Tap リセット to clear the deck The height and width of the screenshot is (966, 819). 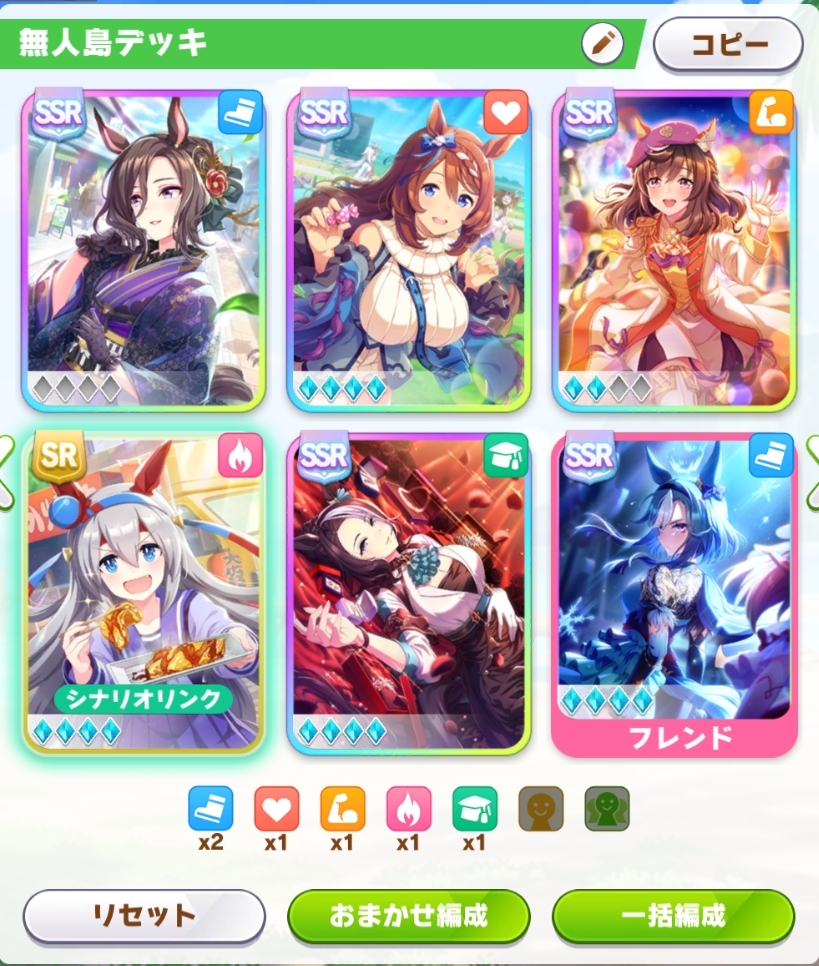tap(144, 915)
